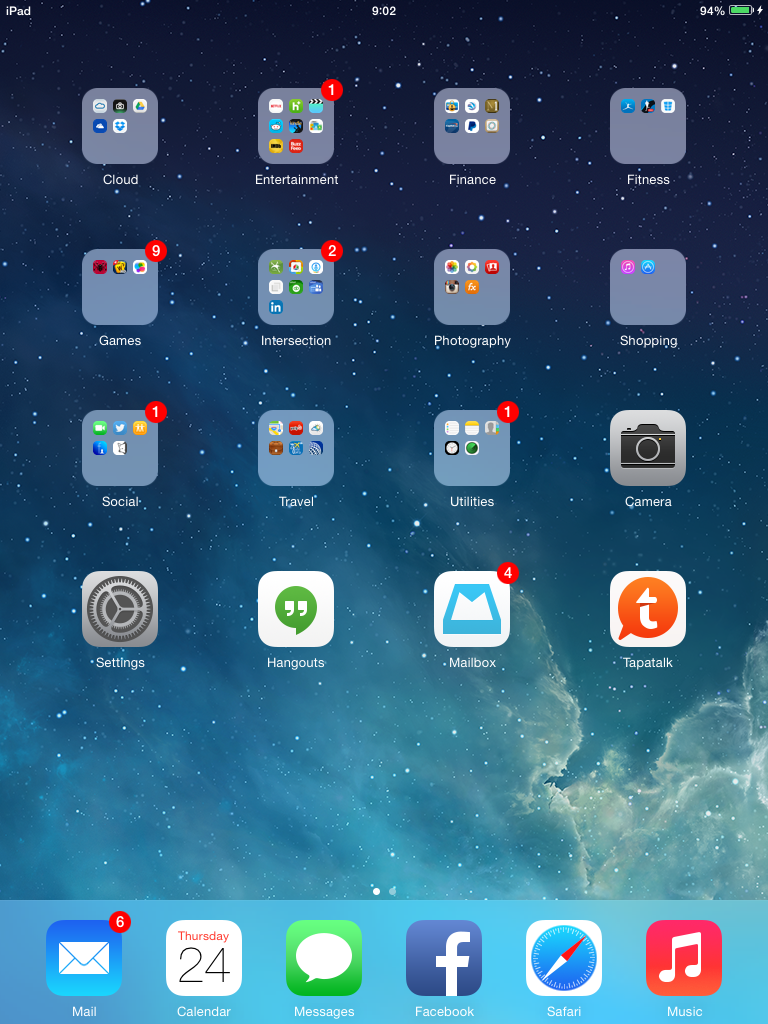The image size is (768, 1024).
Task: Open the Finance folder
Action: [472, 126]
